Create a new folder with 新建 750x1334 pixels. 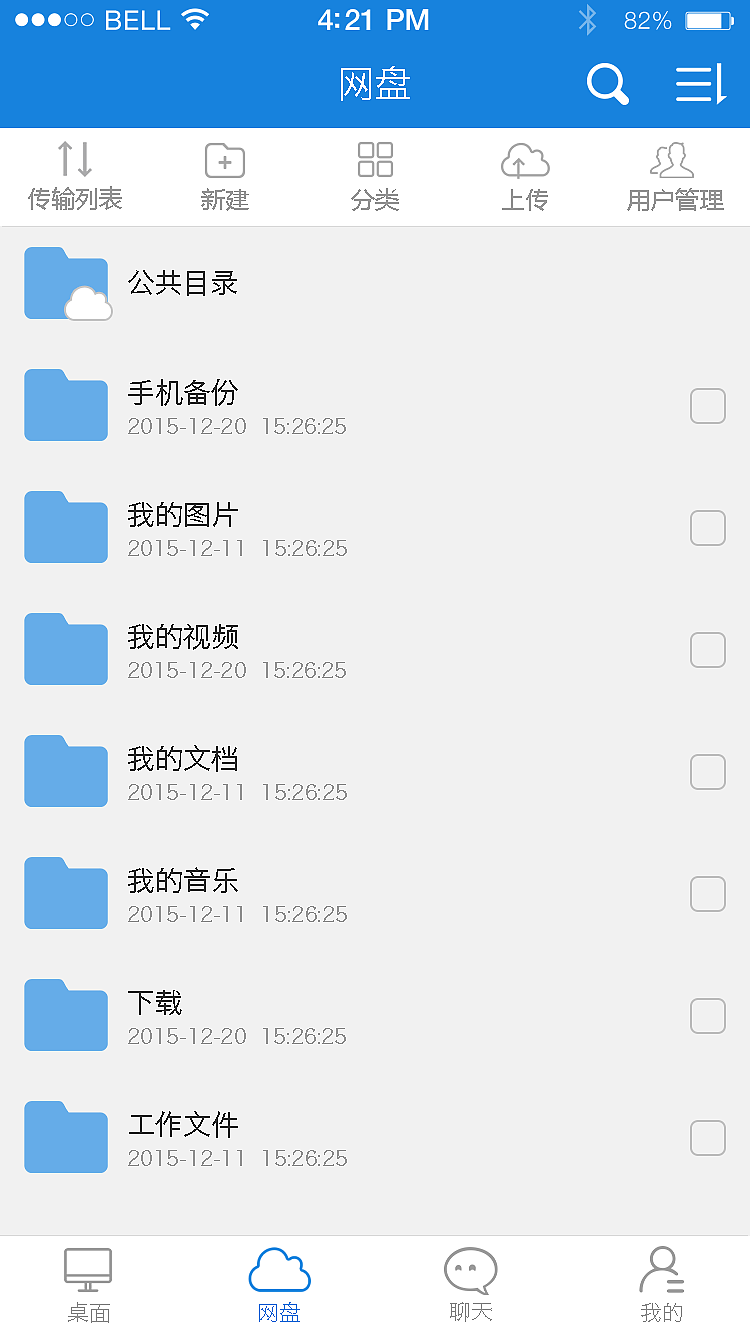pyautogui.click(x=225, y=177)
